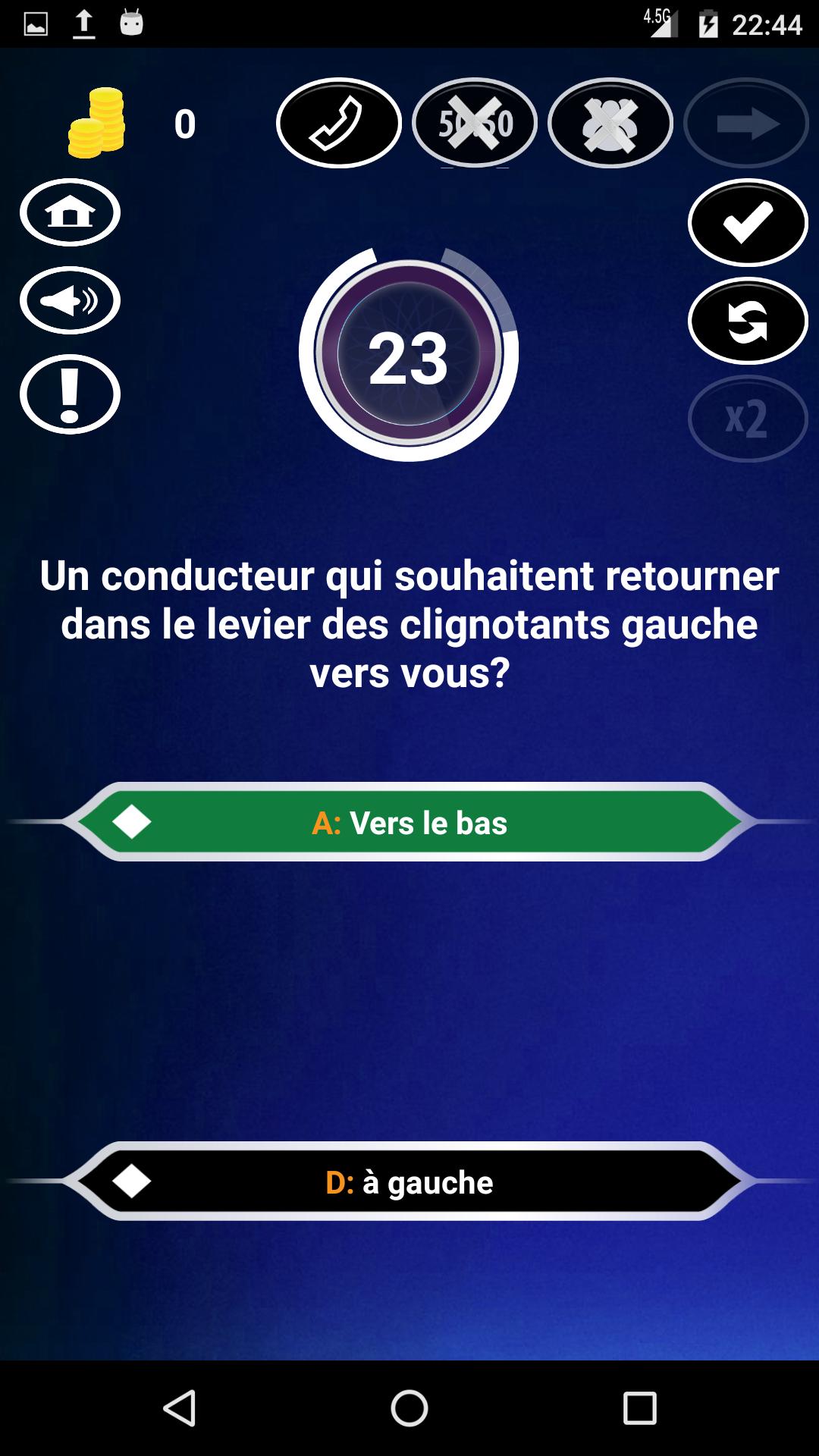Go to the home screen icon
819x1456 pixels.
coord(70,212)
